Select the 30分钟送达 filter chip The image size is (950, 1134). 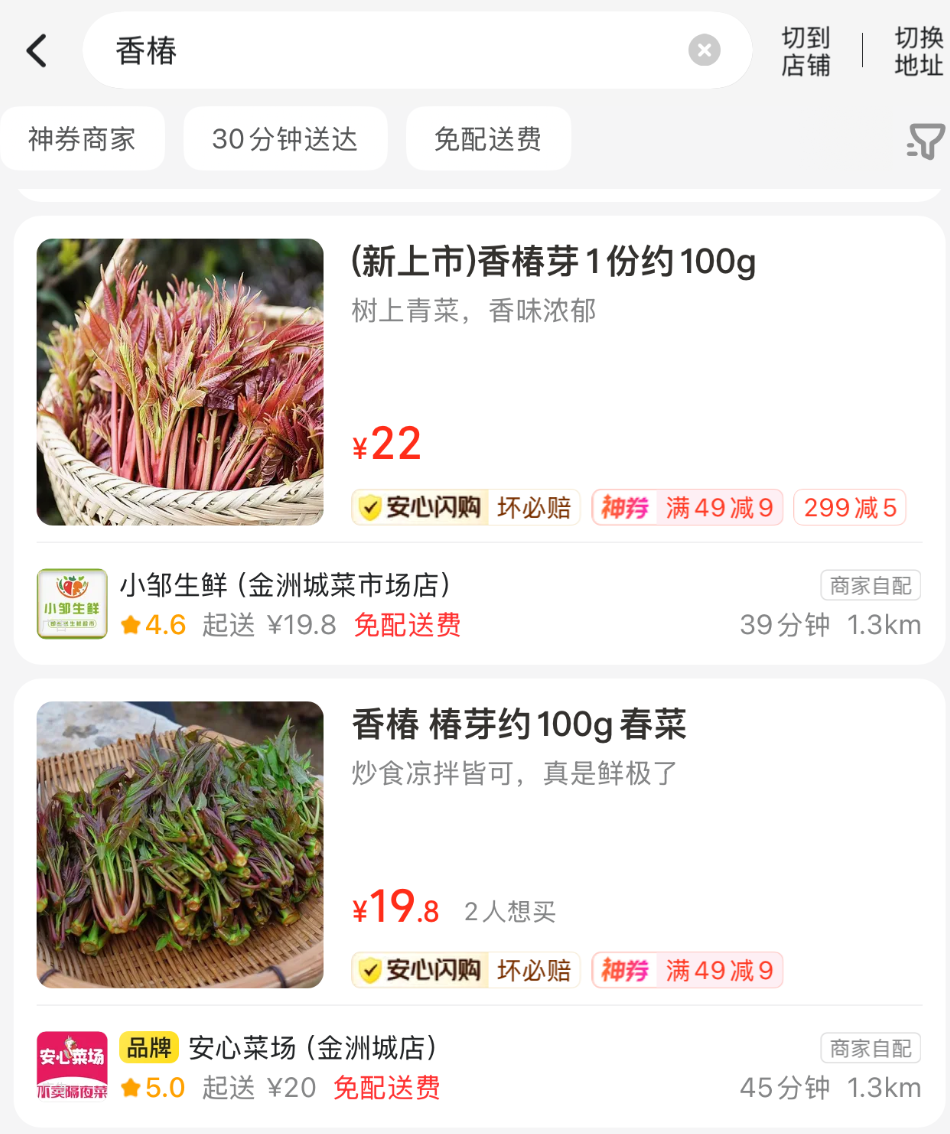tap(285, 139)
